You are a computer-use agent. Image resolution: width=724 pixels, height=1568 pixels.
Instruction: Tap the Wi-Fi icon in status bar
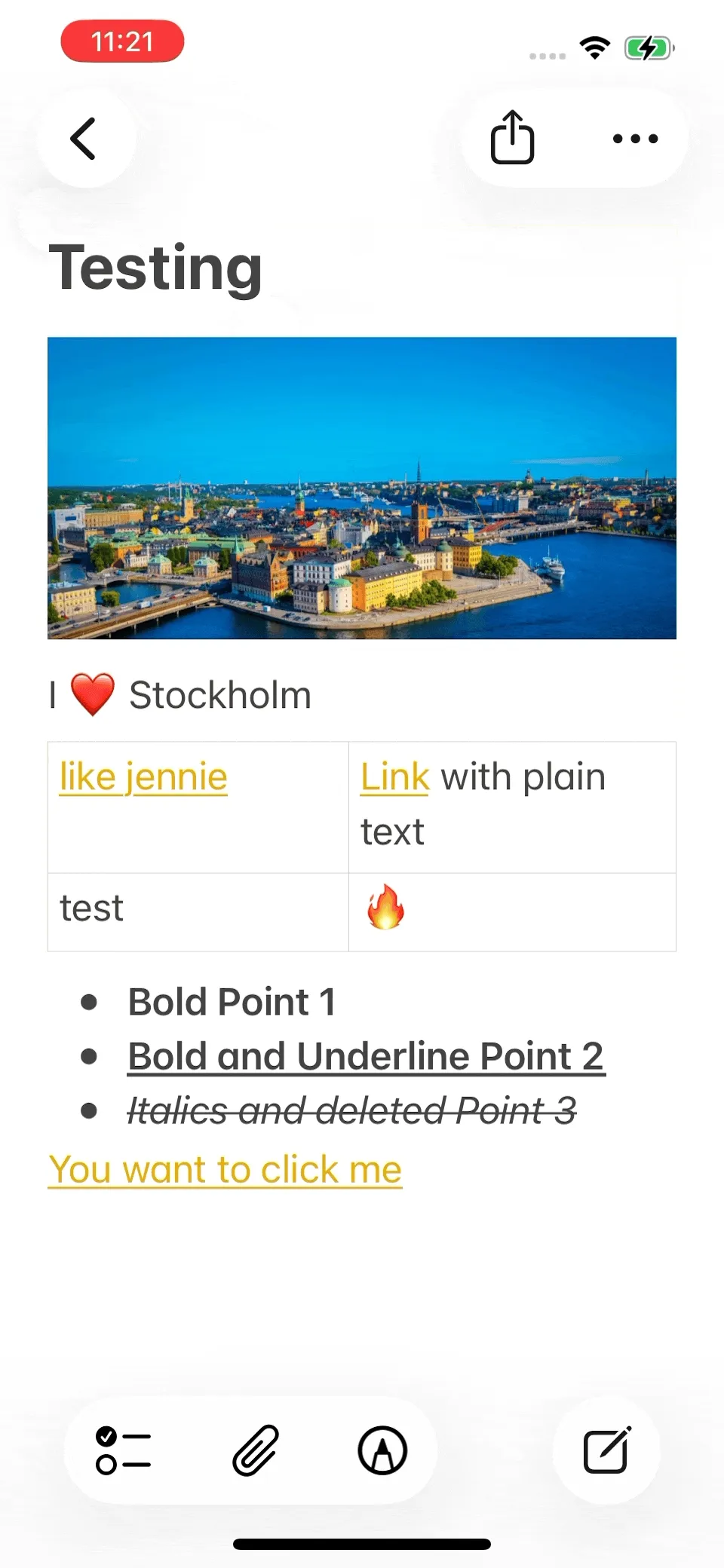595,47
